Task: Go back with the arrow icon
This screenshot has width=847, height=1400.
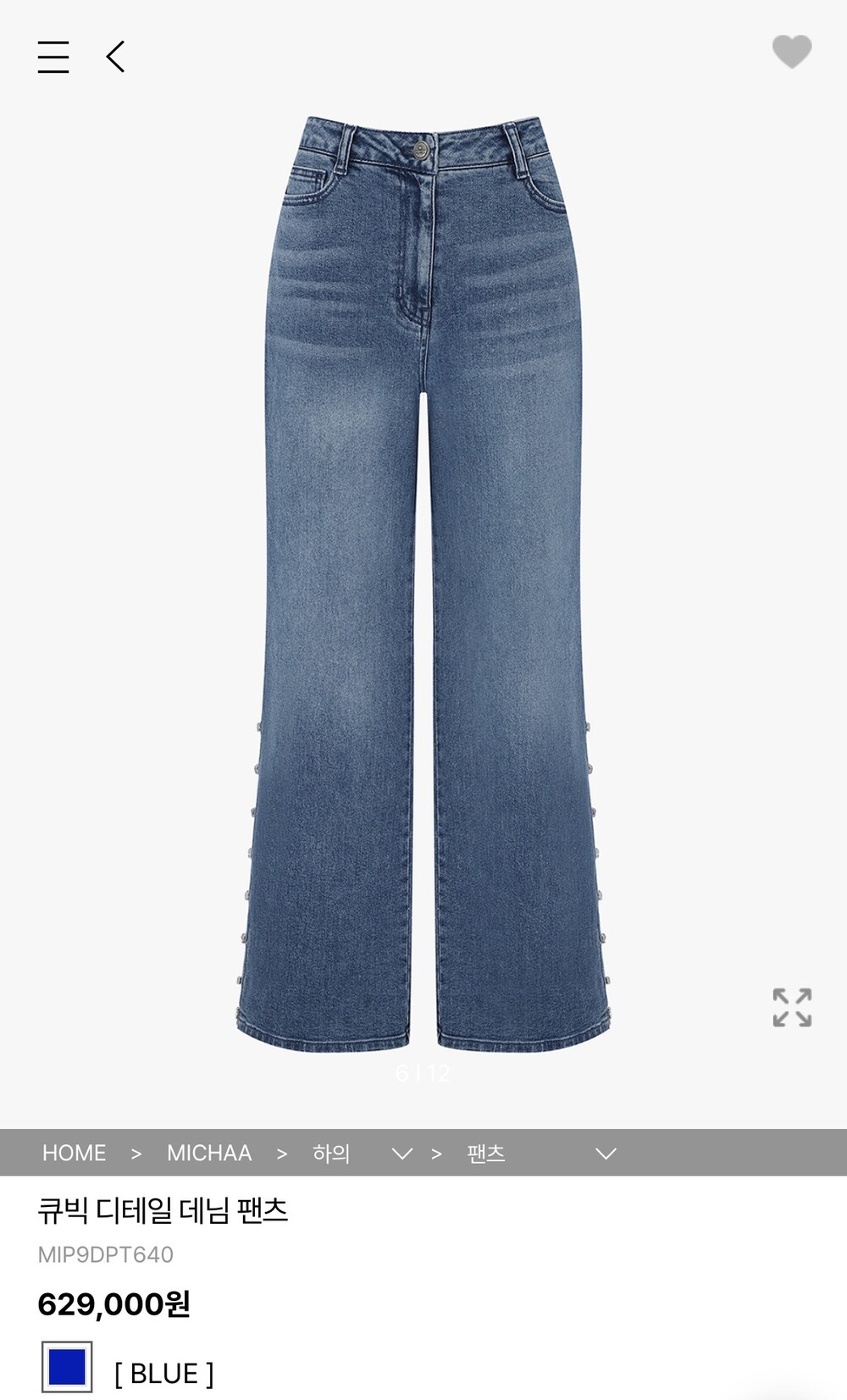Action: pyautogui.click(x=116, y=57)
